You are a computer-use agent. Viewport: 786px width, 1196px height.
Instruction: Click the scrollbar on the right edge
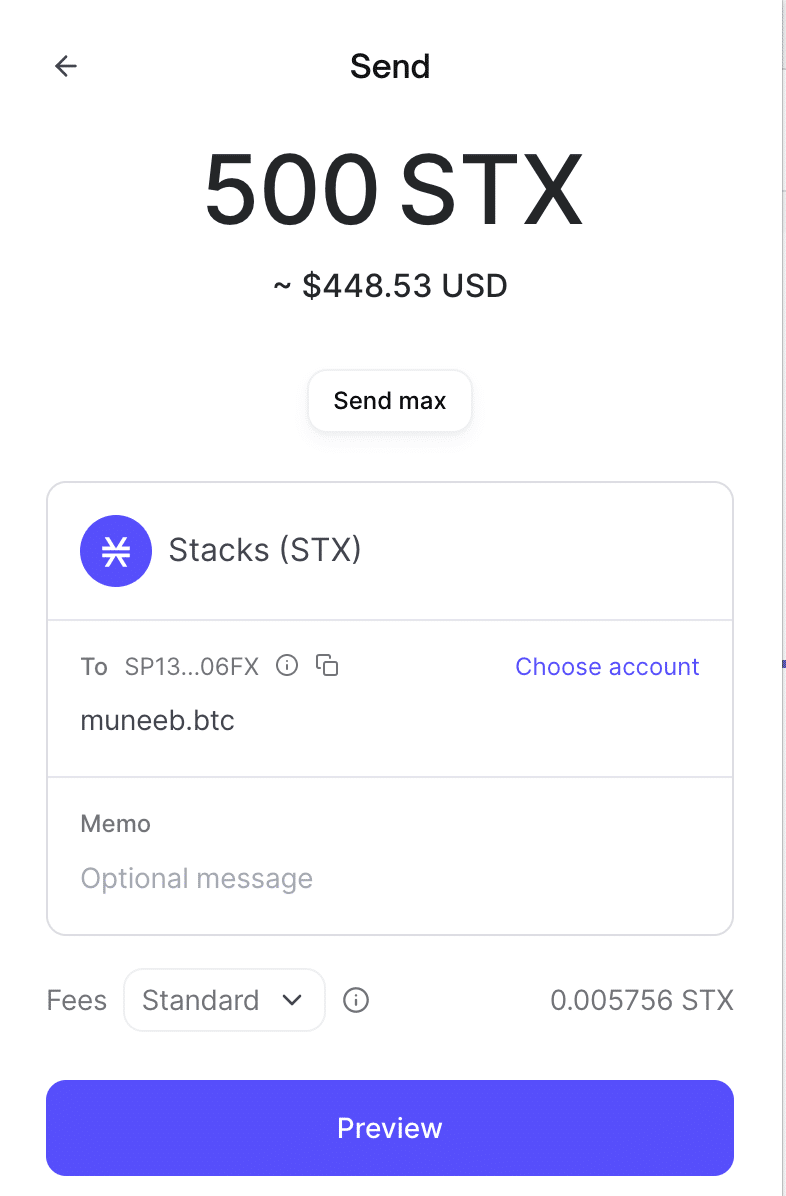click(782, 660)
